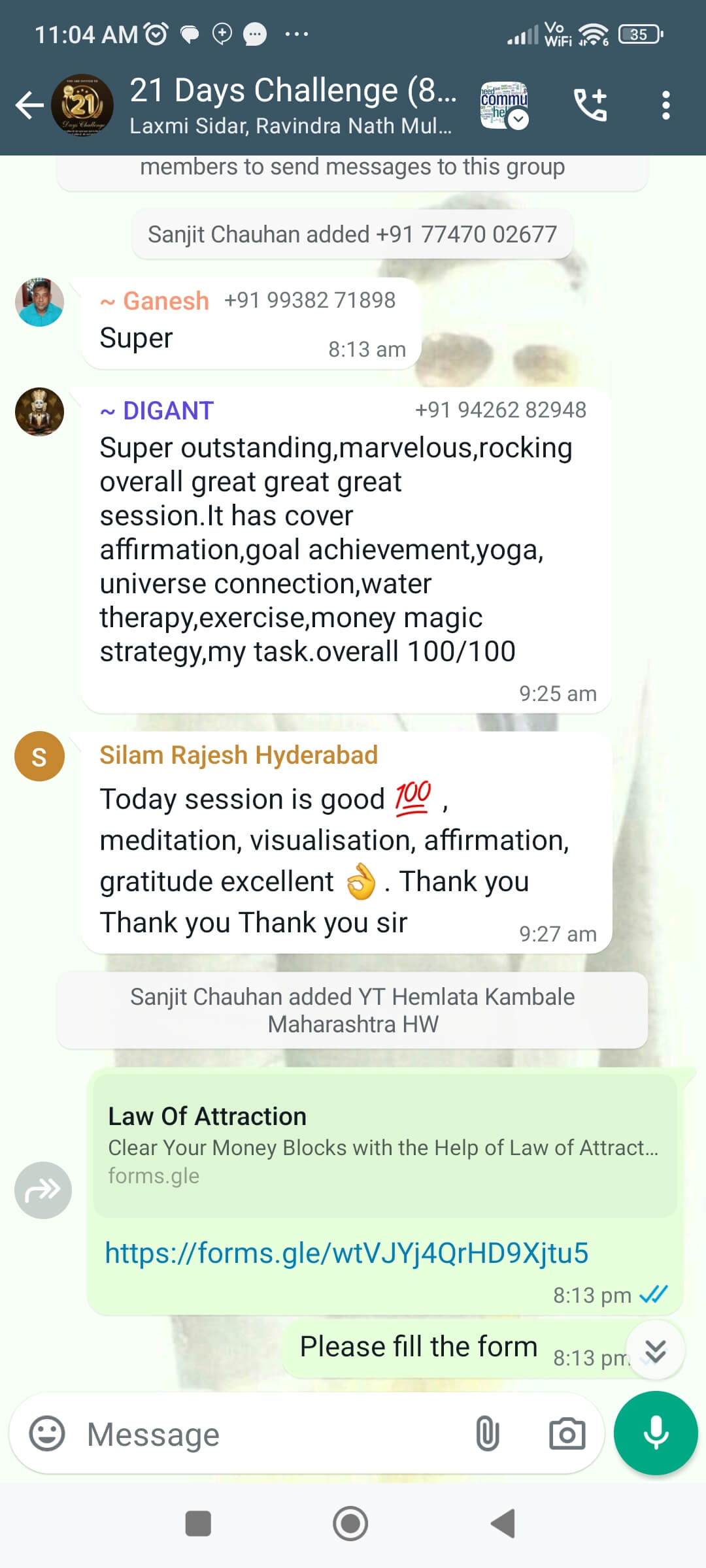This screenshot has width=706, height=1568.
Task: Open Ganesh's profile picture
Action: click(x=39, y=302)
